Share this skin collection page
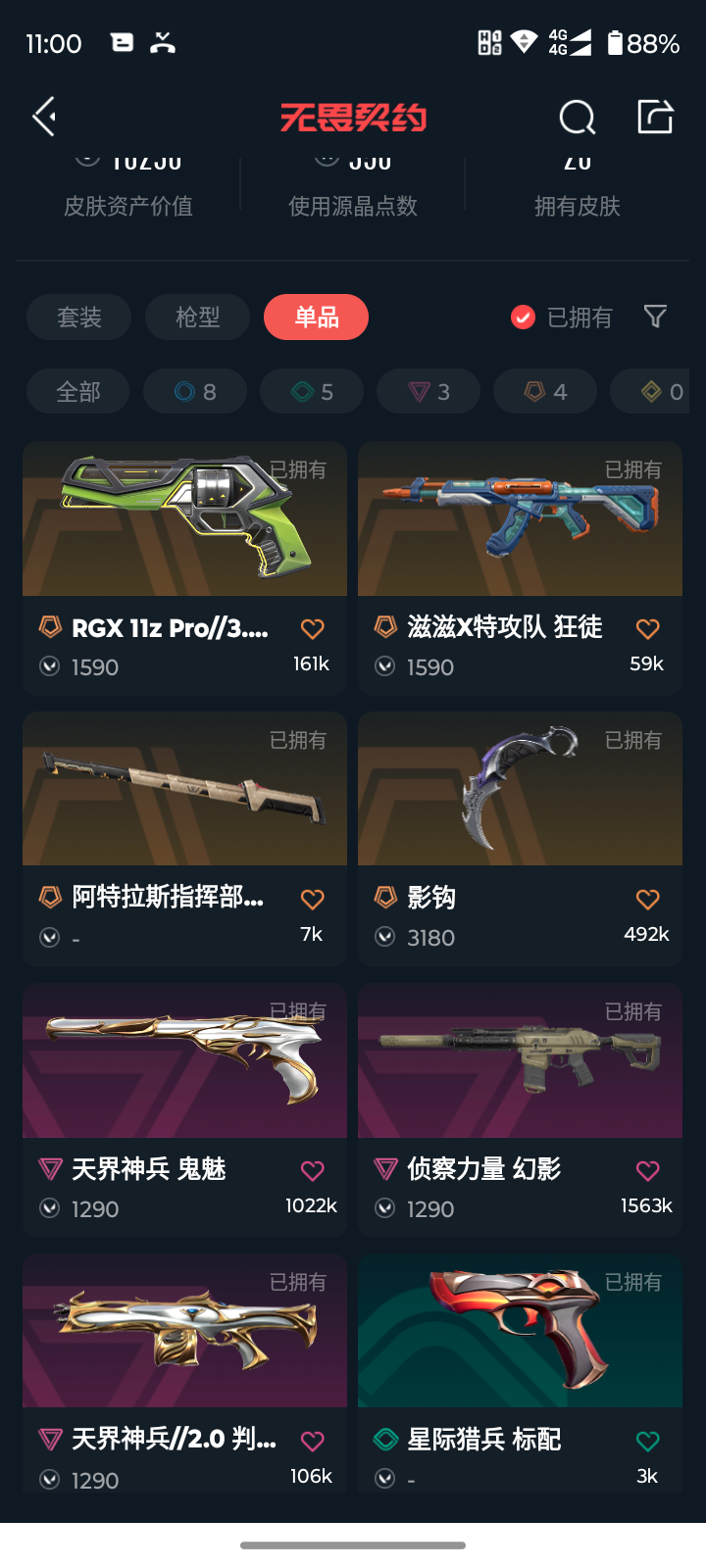Image resolution: width=706 pixels, height=1568 pixels. (x=655, y=117)
